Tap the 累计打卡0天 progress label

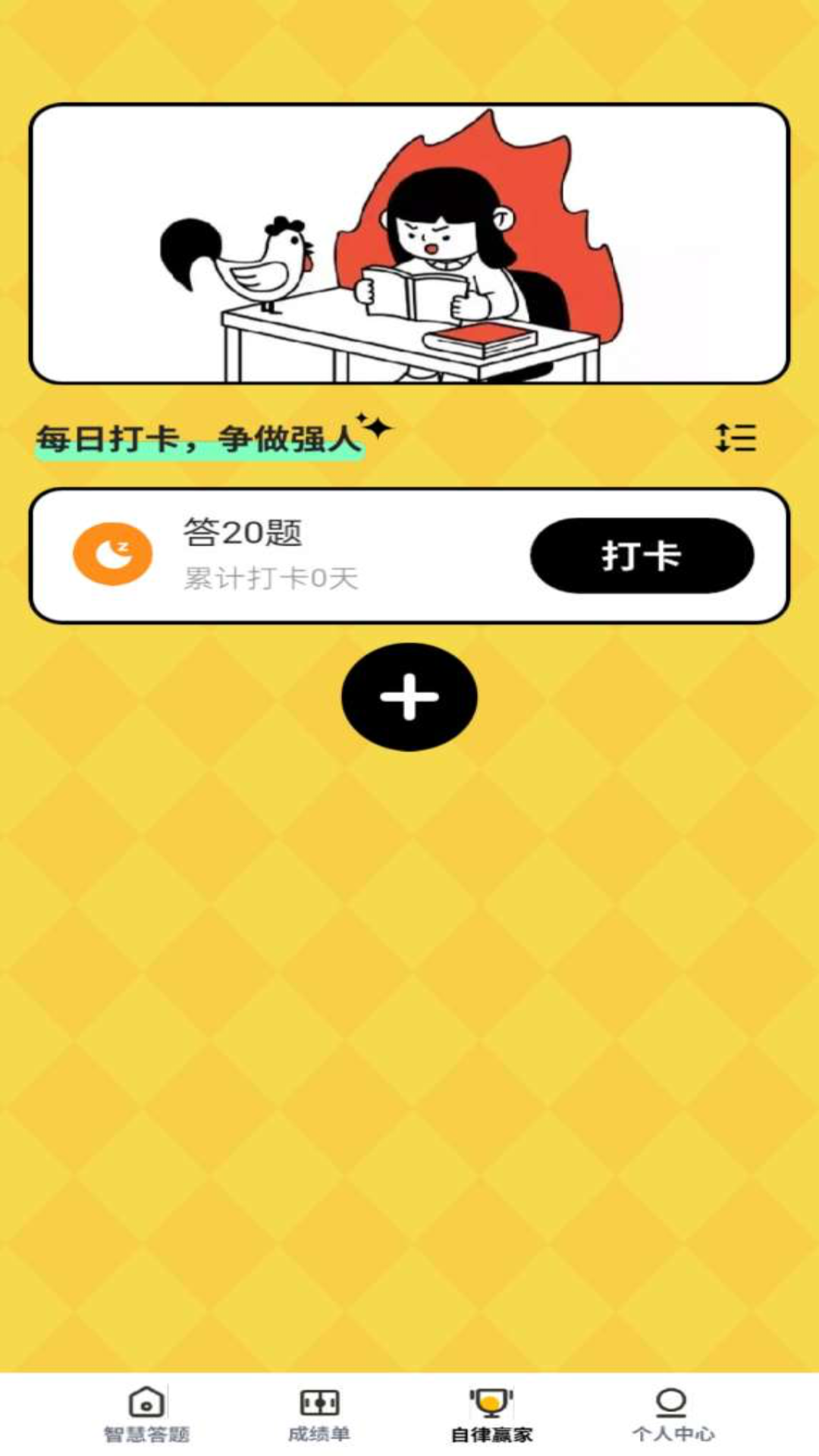[x=269, y=580]
